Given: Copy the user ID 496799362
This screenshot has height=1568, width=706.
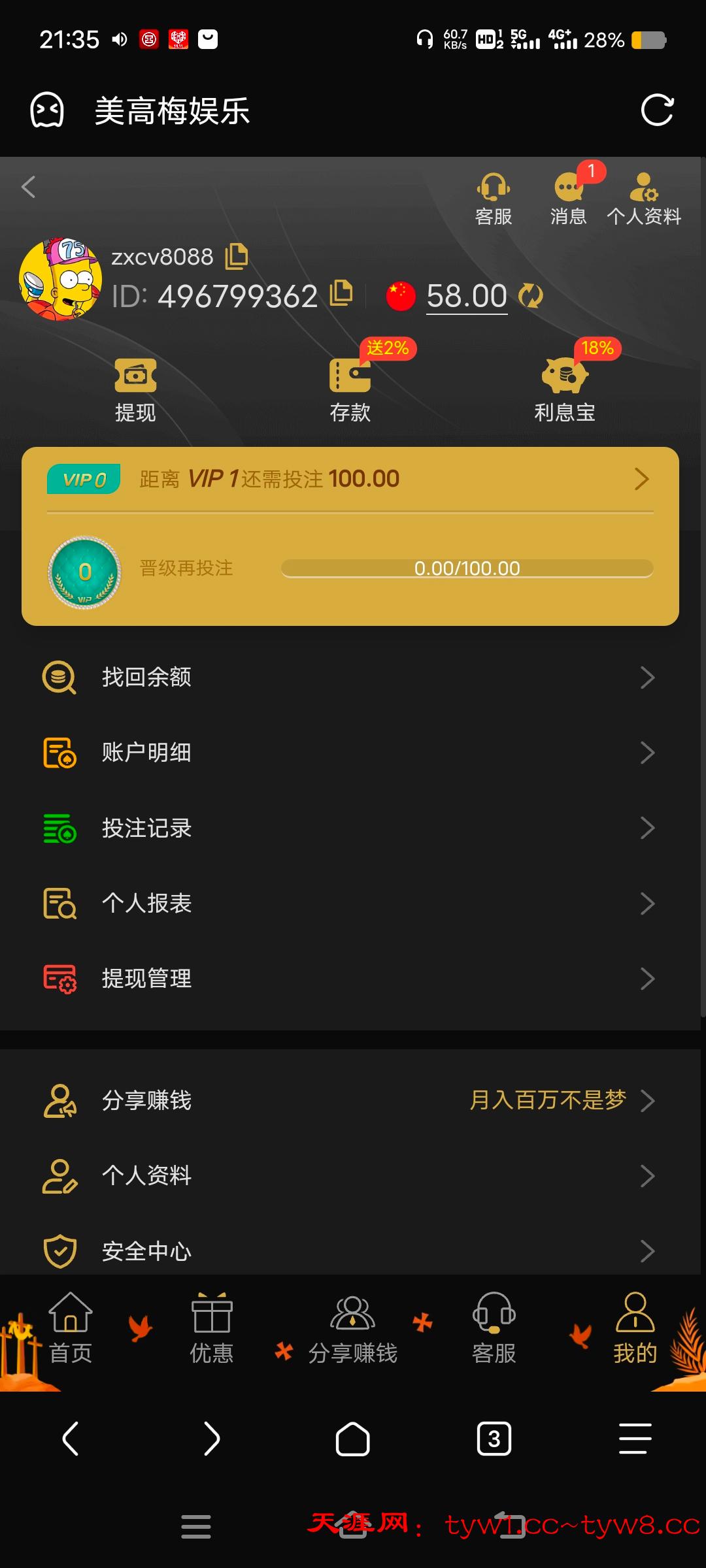Looking at the screenshot, I should pyautogui.click(x=341, y=293).
